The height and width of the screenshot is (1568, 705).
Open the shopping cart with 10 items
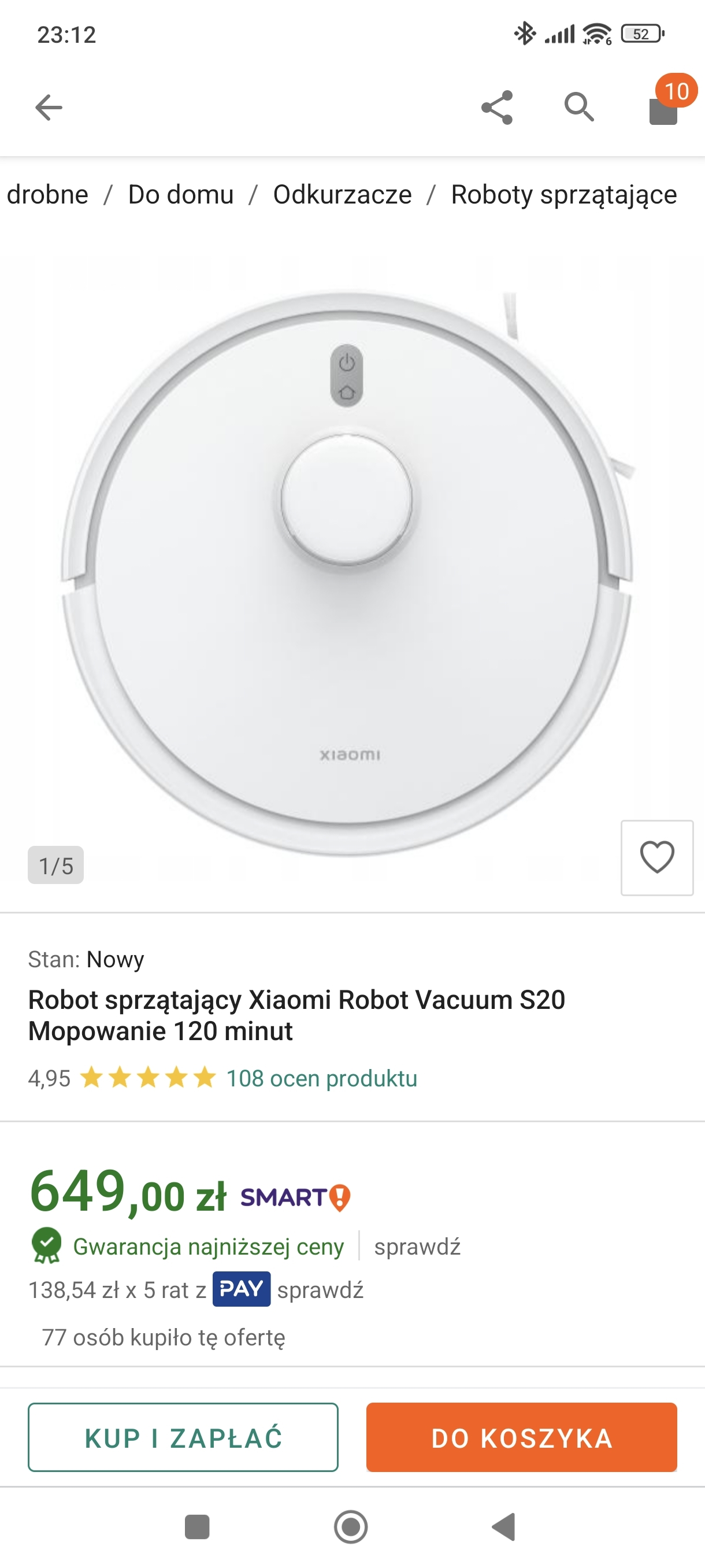coord(664,108)
